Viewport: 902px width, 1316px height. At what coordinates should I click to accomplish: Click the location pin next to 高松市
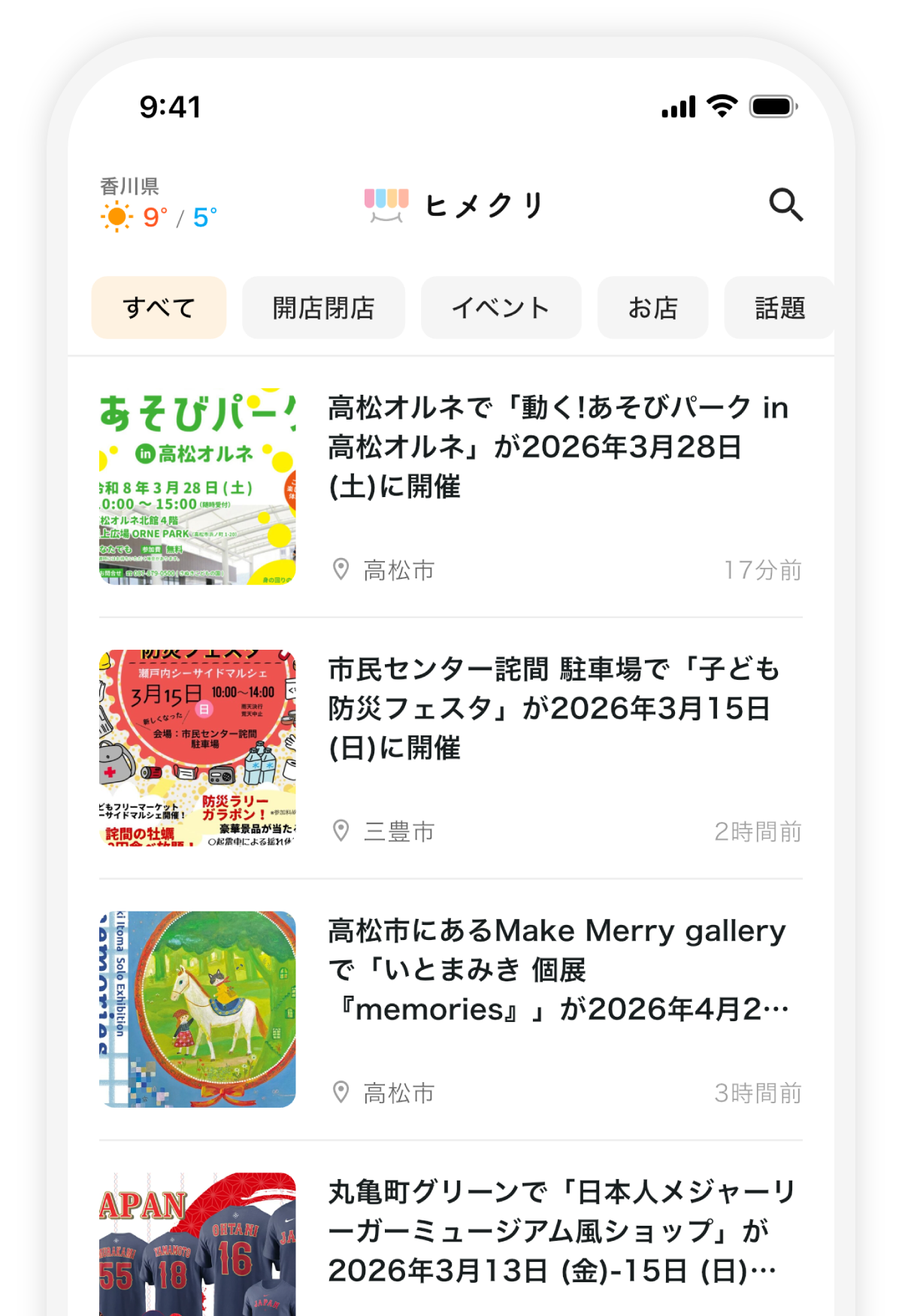(342, 570)
